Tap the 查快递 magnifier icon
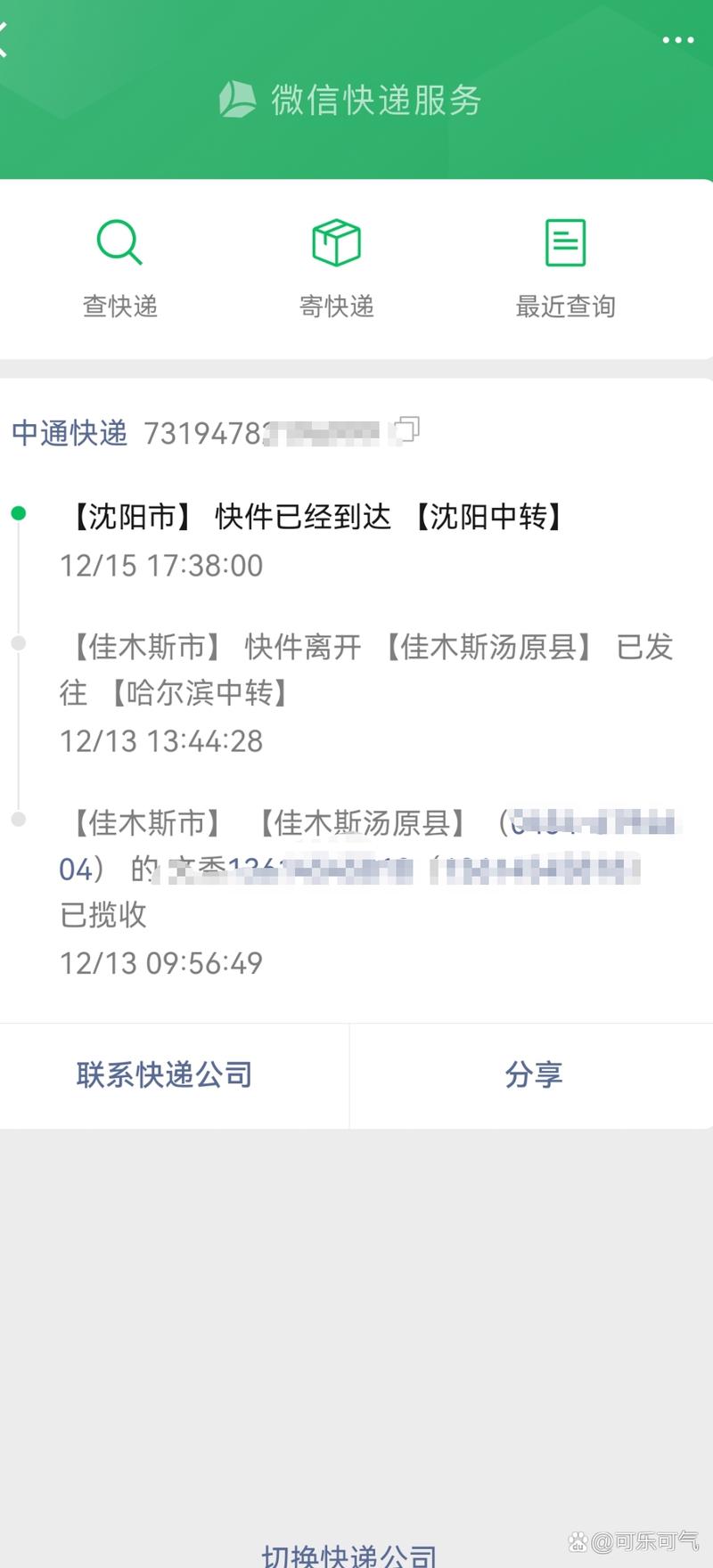Image resolution: width=713 pixels, height=1568 pixels. point(119,242)
